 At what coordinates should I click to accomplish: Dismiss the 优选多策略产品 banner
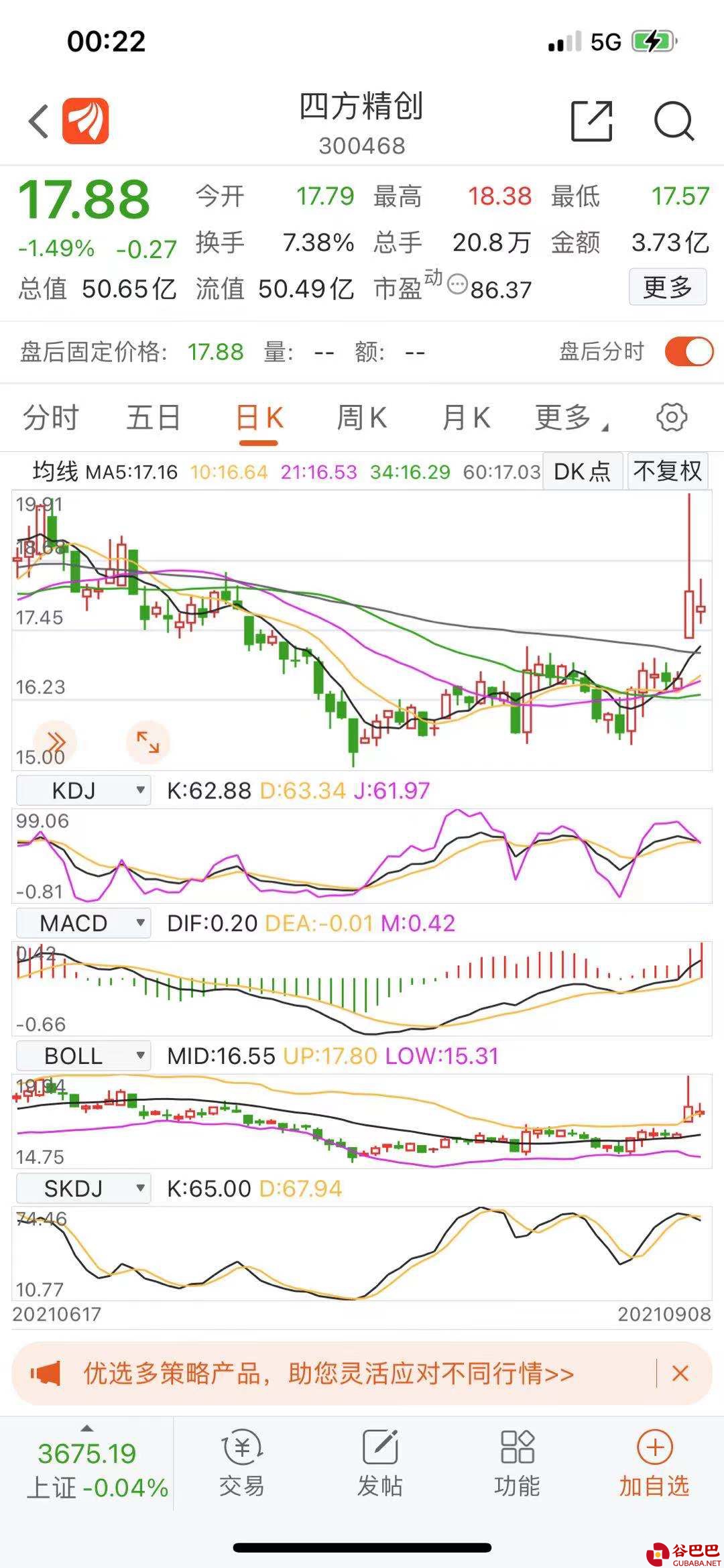click(x=680, y=1374)
